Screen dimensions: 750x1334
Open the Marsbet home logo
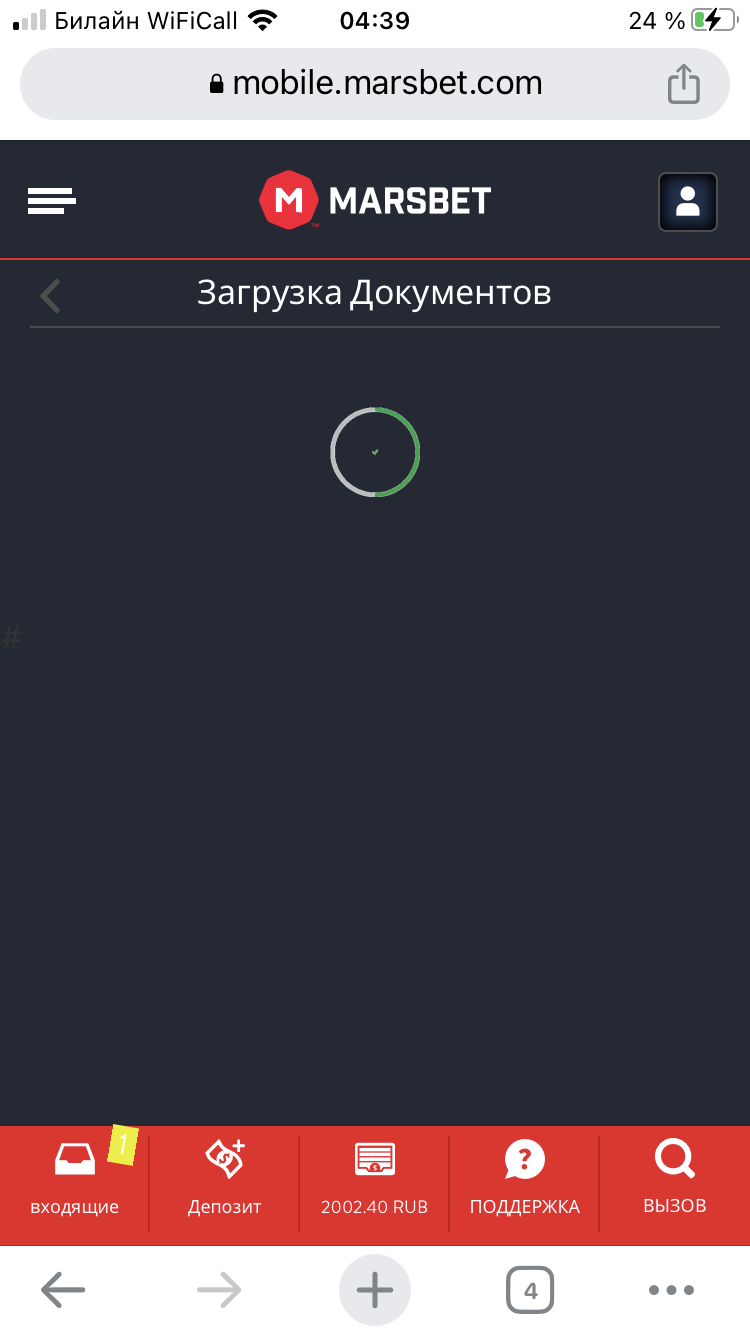[x=375, y=201]
